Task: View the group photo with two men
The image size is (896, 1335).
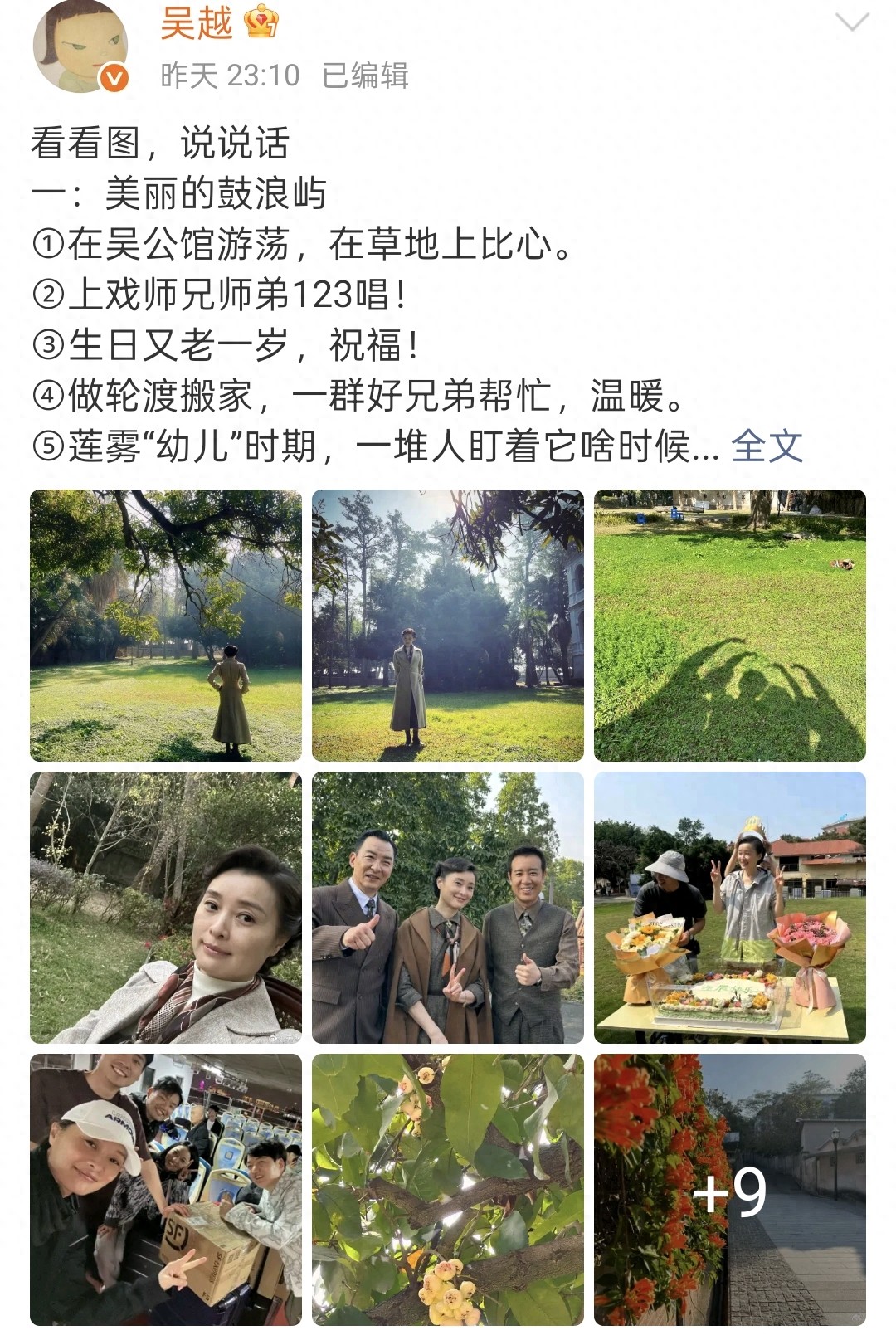Action: point(448,908)
